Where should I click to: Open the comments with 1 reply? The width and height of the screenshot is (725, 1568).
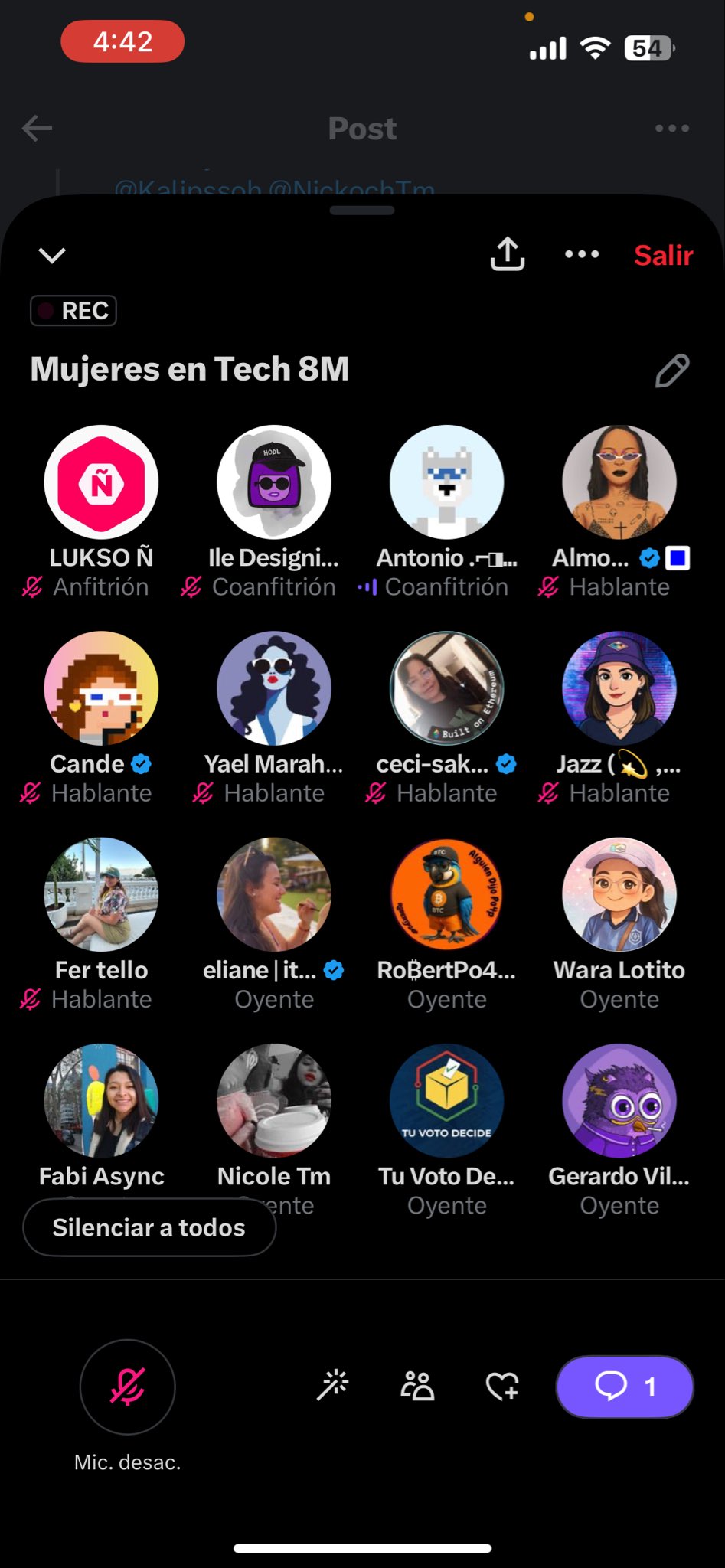click(625, 1387)
